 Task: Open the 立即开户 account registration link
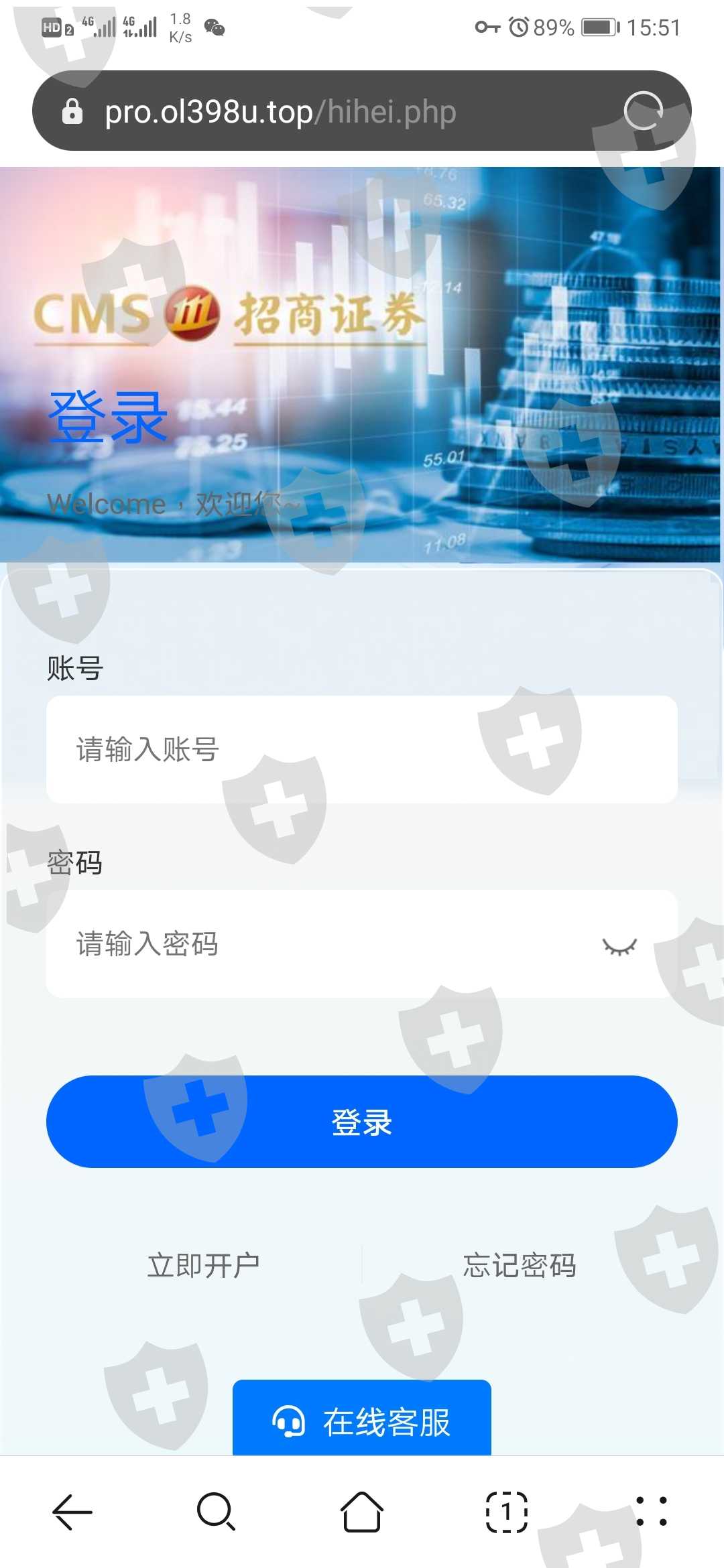[x=204, y=1265]
